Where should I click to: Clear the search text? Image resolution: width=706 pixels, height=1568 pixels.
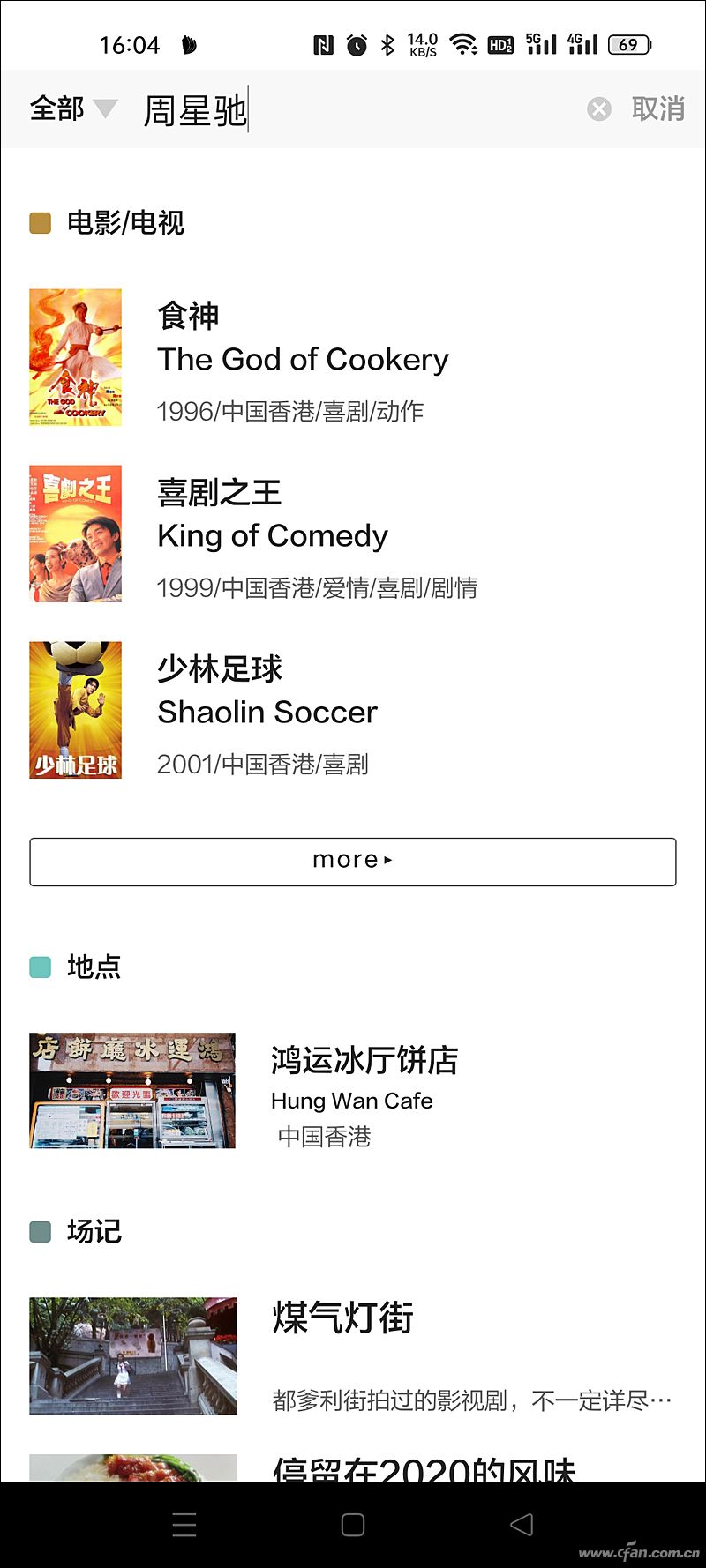(599, 109)
